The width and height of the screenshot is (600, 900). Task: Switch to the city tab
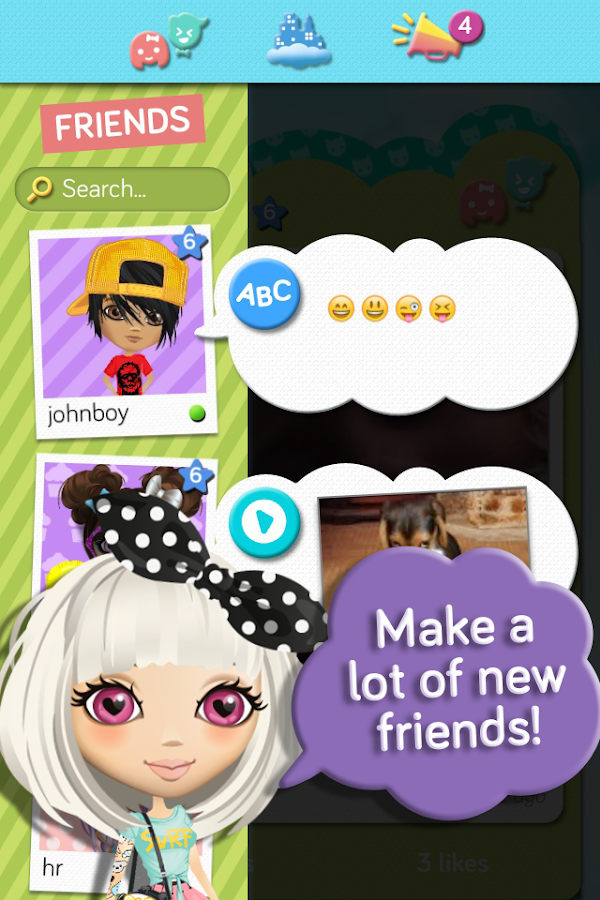299,43
